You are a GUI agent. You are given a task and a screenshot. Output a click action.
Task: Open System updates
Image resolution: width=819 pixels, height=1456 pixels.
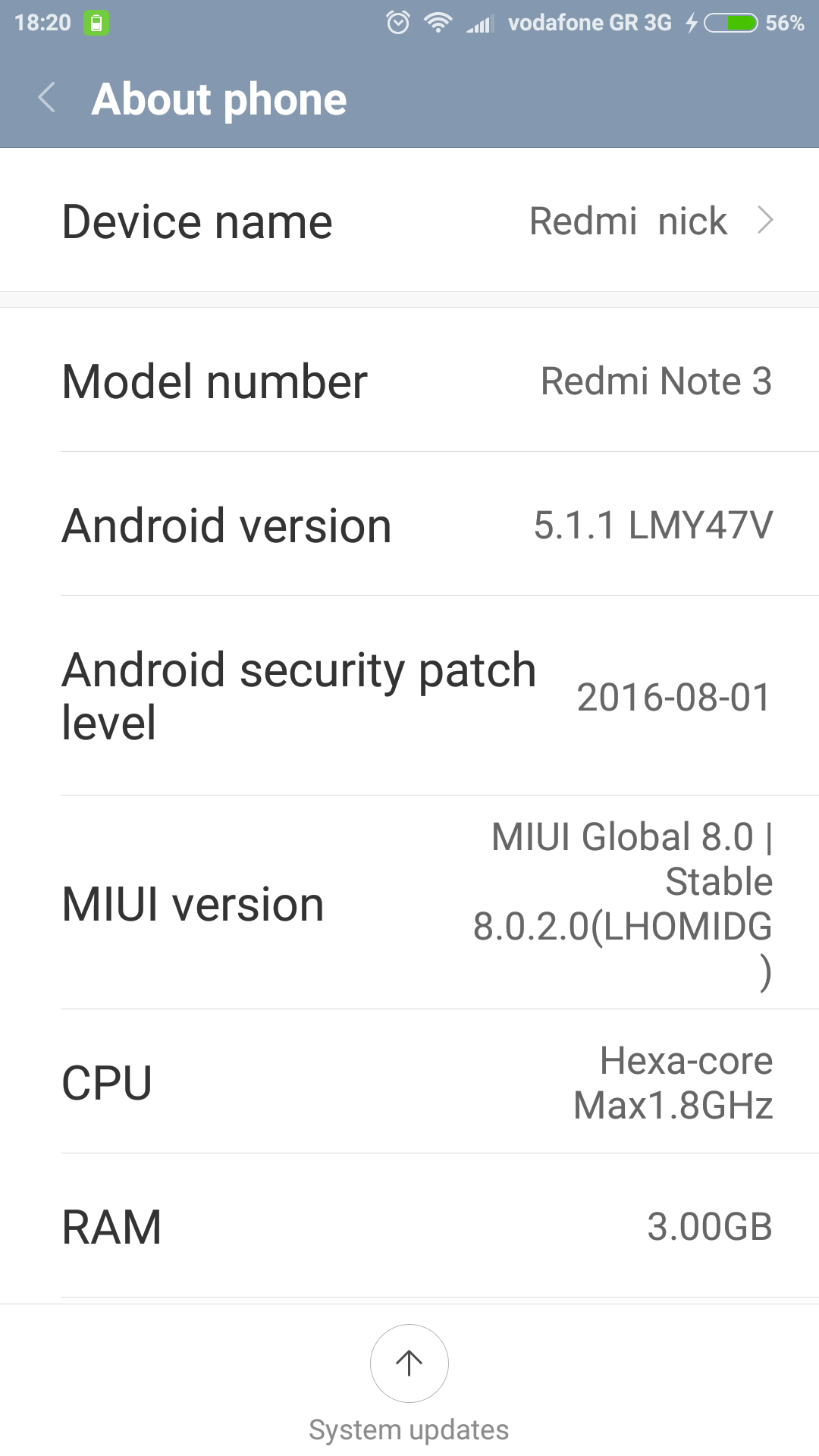(x=409, y=1365)
